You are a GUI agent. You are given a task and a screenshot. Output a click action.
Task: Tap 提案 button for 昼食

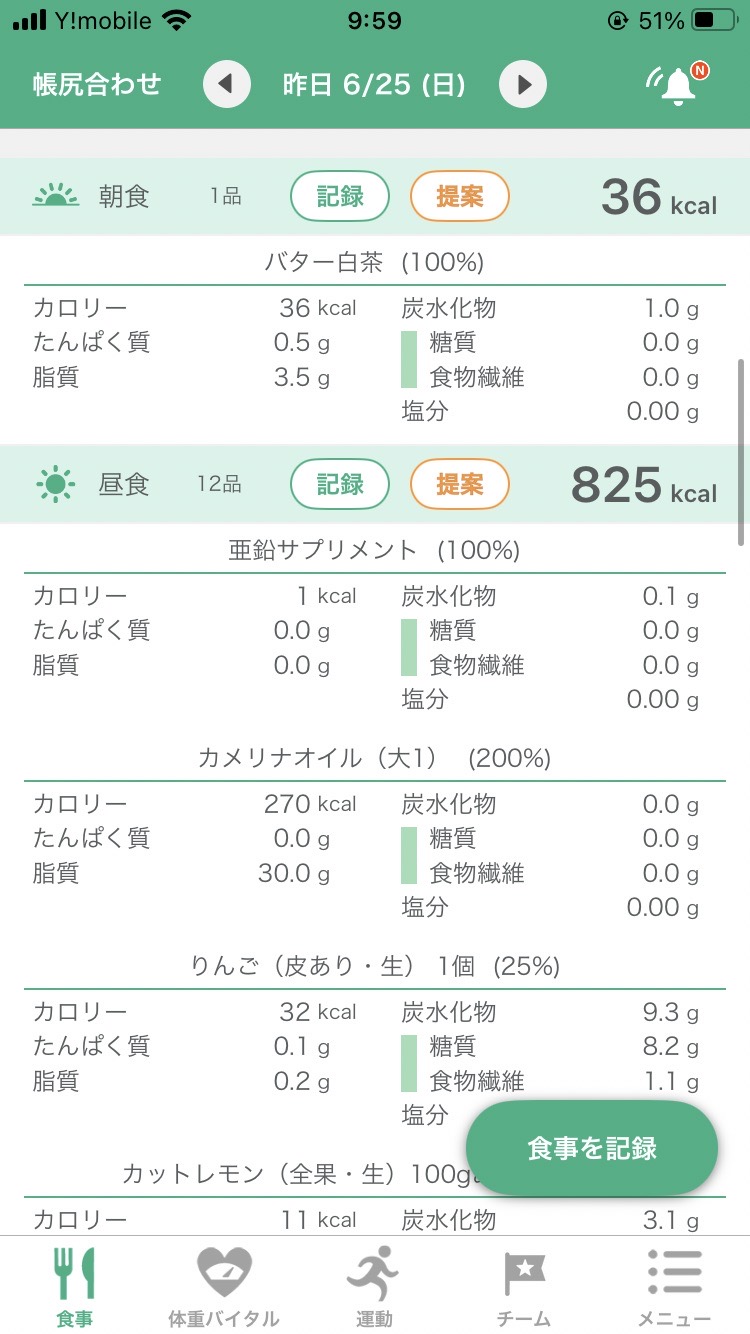pyautogui.click(x=460, y=485)
